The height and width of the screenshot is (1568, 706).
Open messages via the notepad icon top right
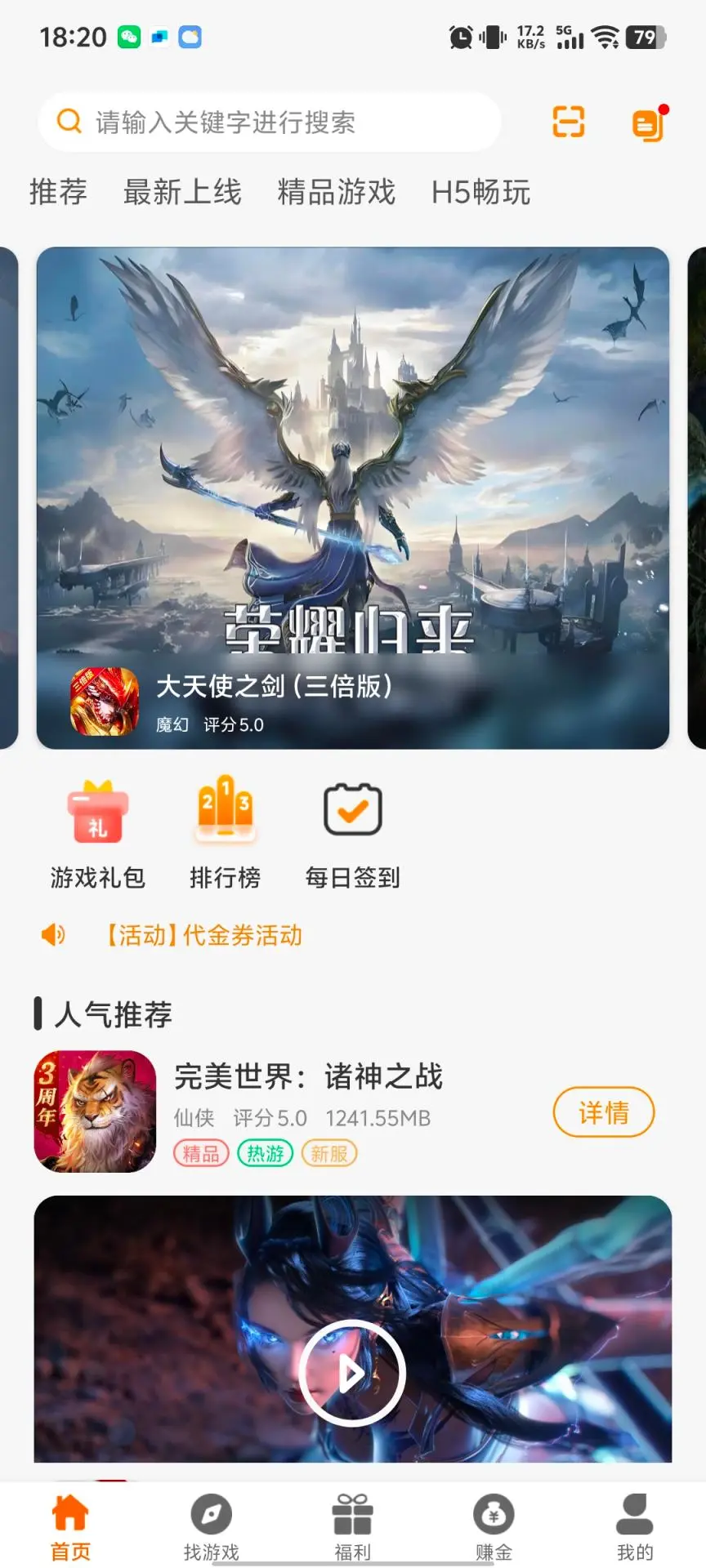point(647,122)
